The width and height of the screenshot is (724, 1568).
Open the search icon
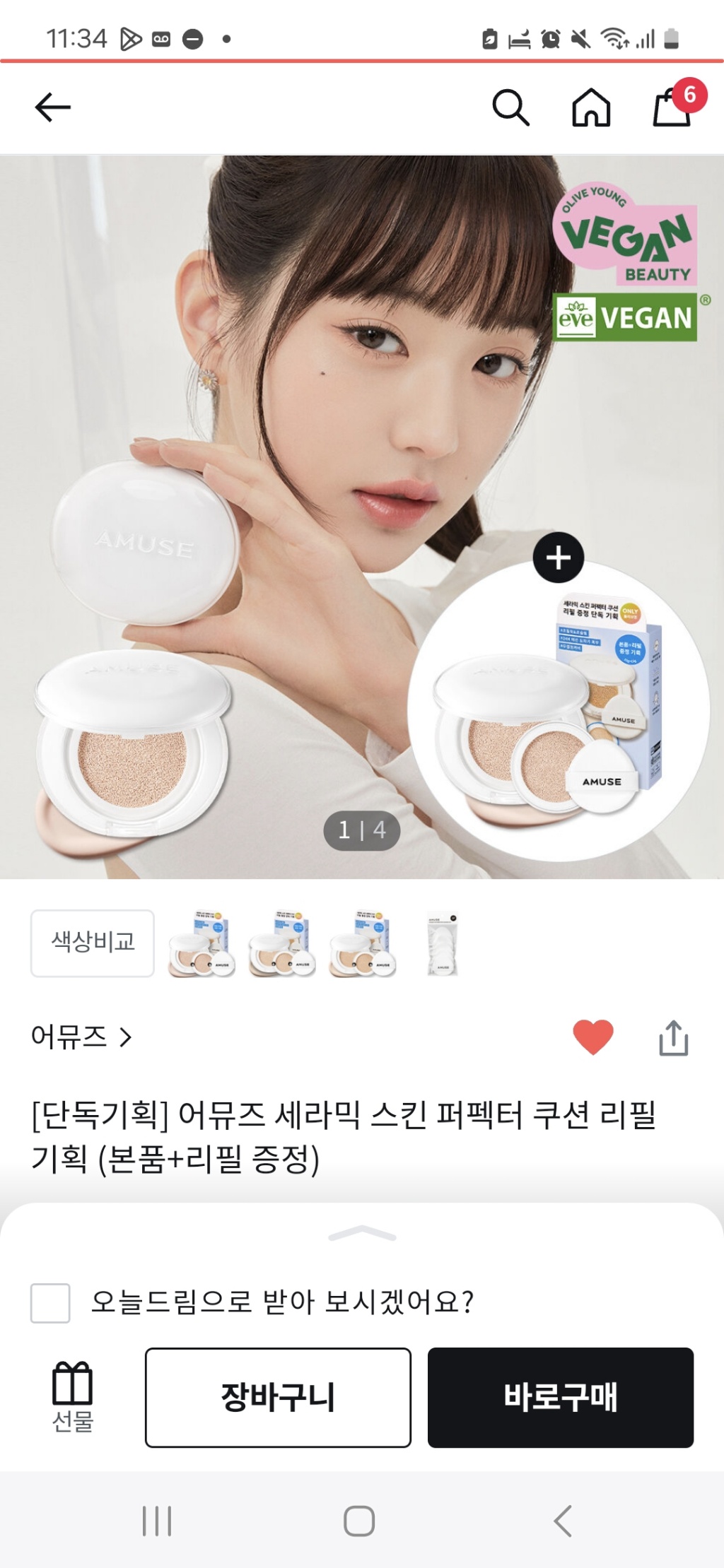click(510, 107)
